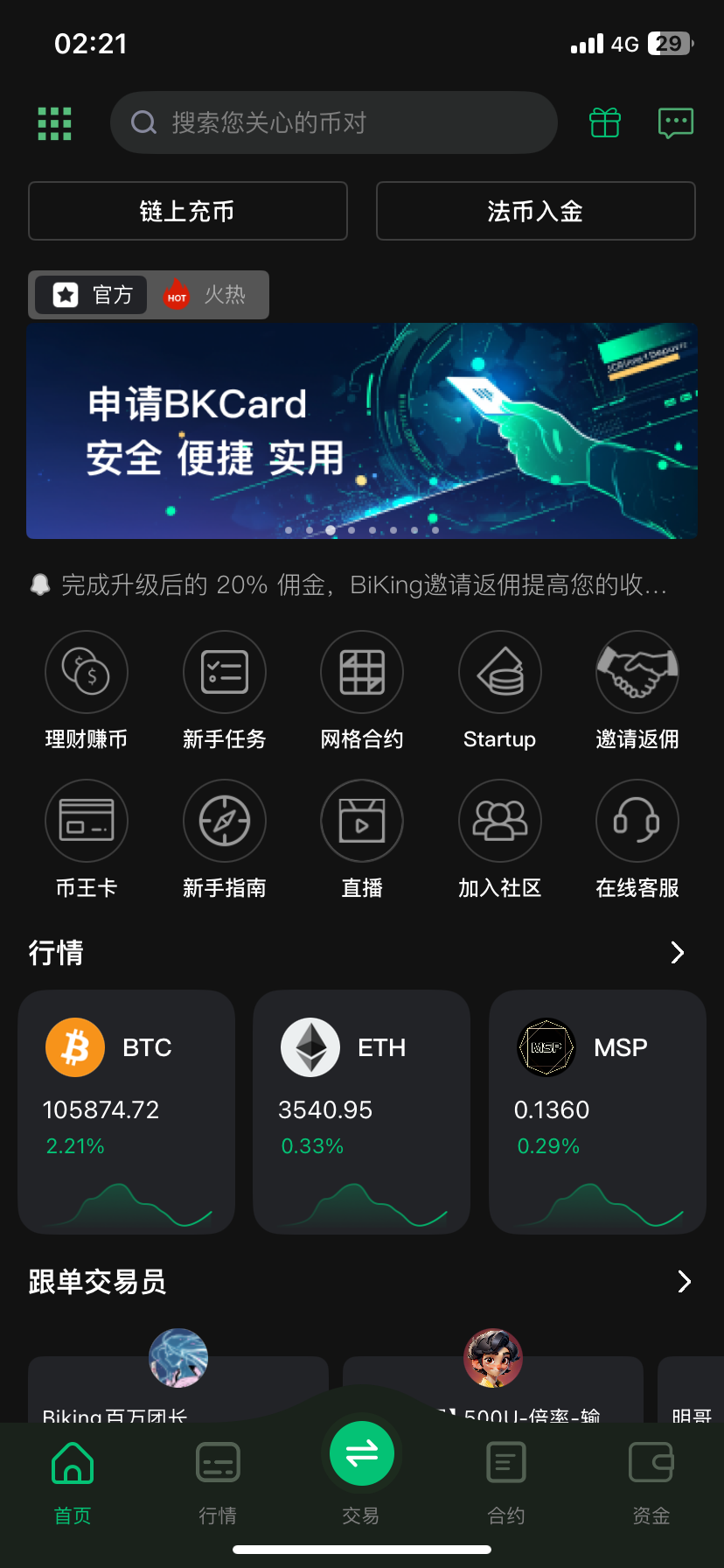Expand the 行情 section with its arrow

click(677, 953)
